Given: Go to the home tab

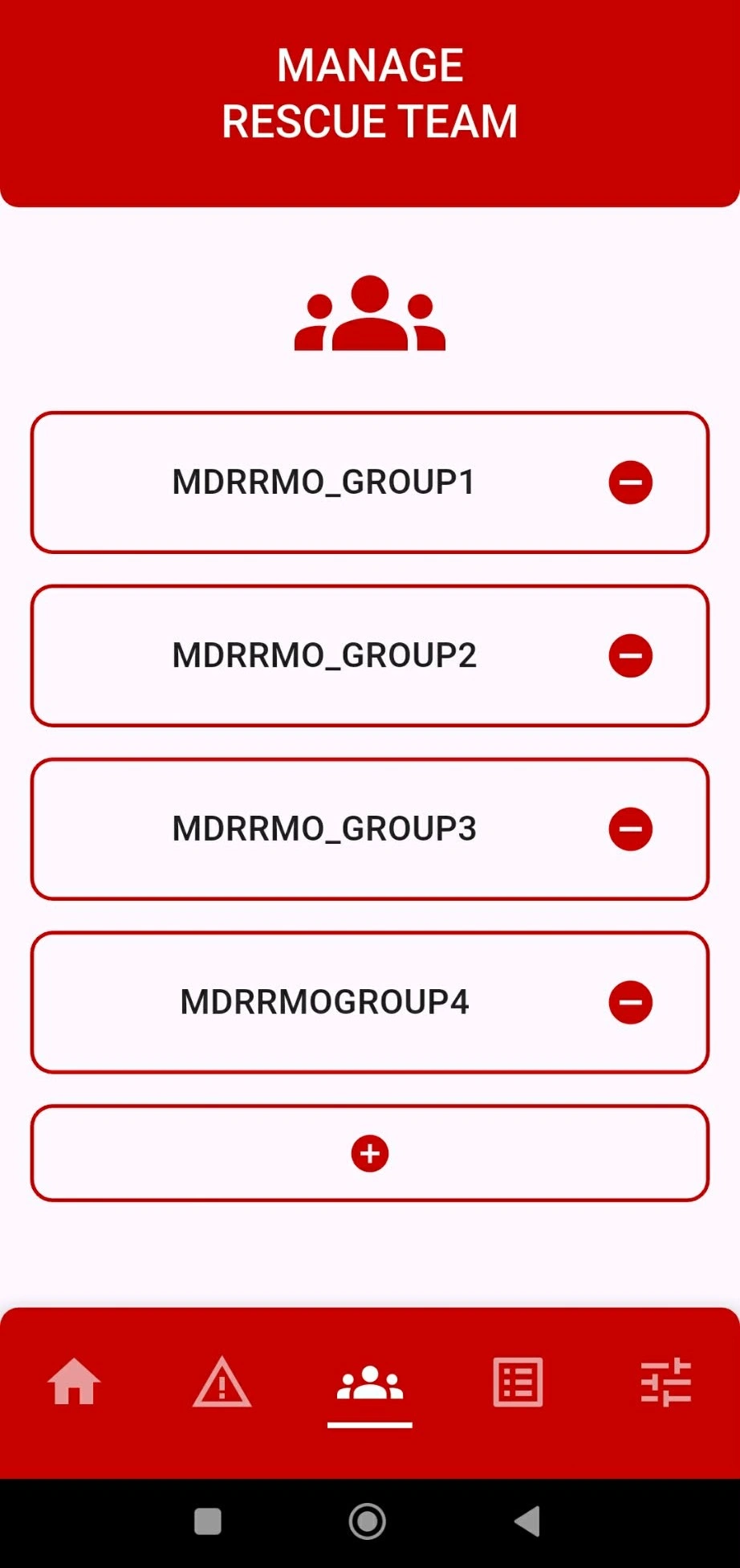Looking at the screenshot, I should (74, 1383).
